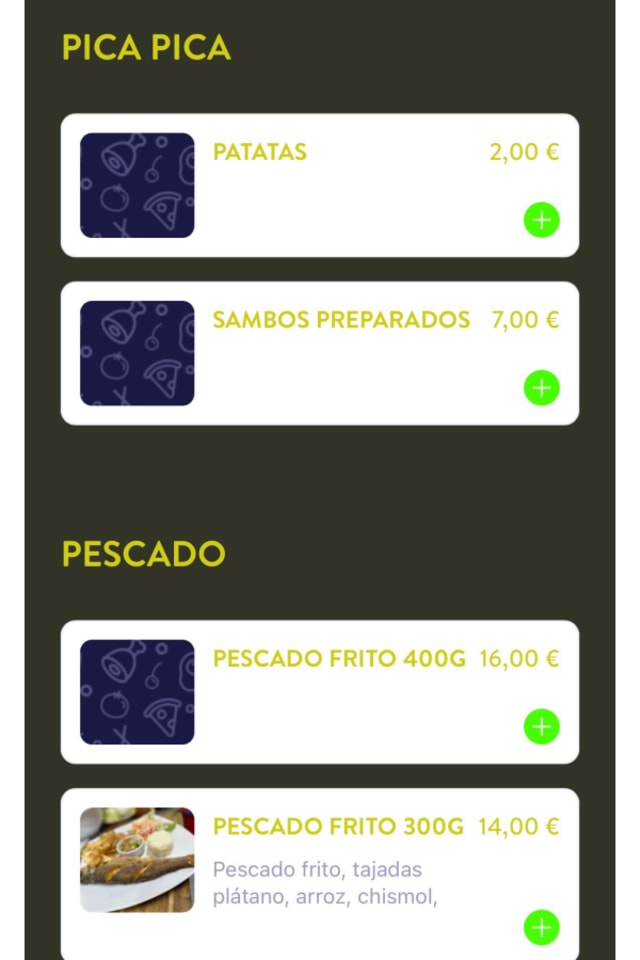The height and width of the screenshot is (960, 640).
Task: Add Pescado Frito 300G to the order
Action: (541, 928)
